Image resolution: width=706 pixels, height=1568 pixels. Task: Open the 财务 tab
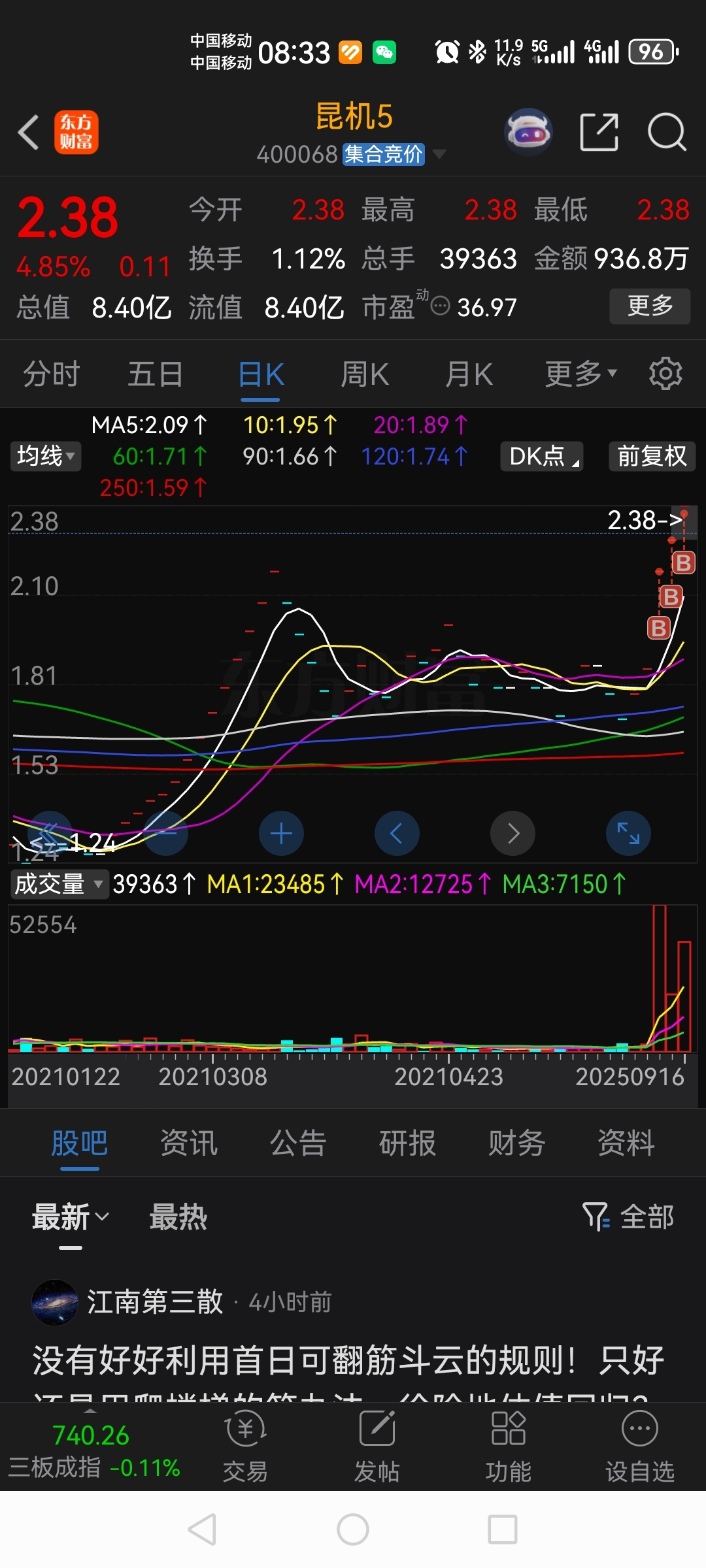[516, 1143]
